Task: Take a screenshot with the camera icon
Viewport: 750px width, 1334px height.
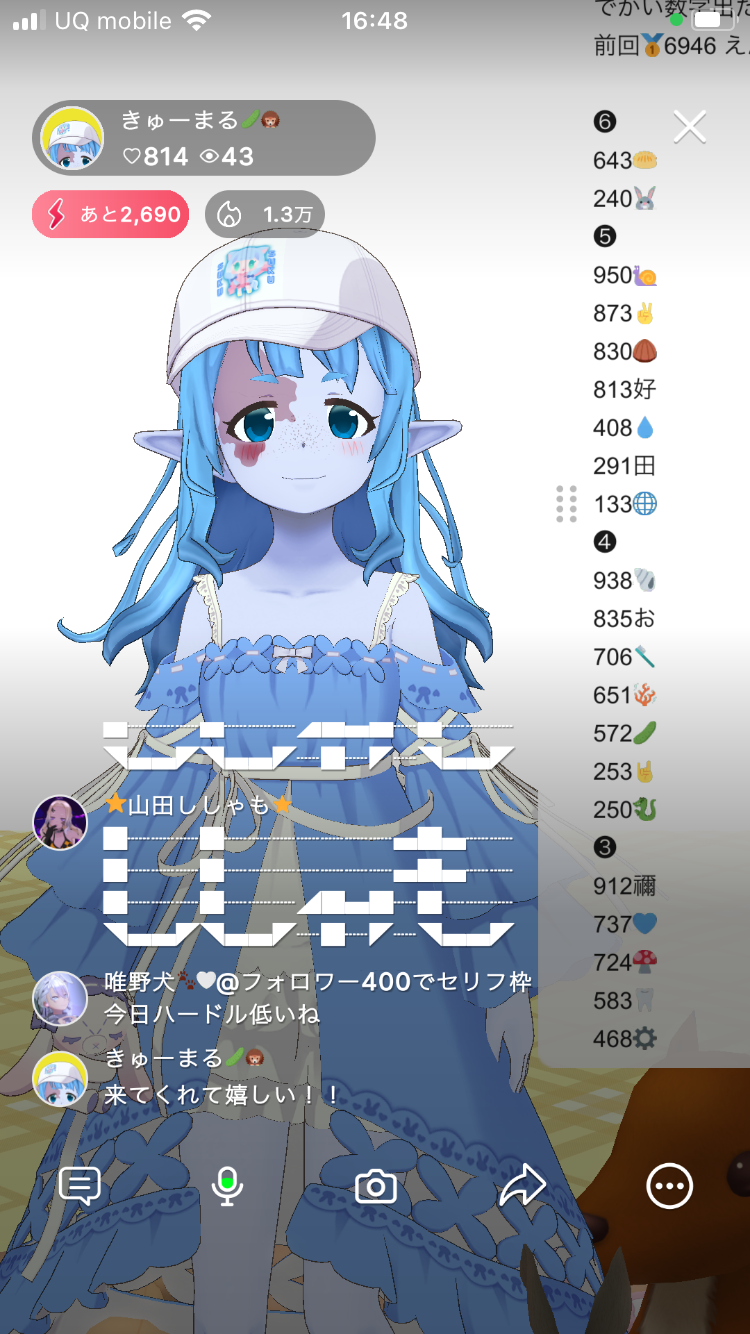Action: [376, 1186]
